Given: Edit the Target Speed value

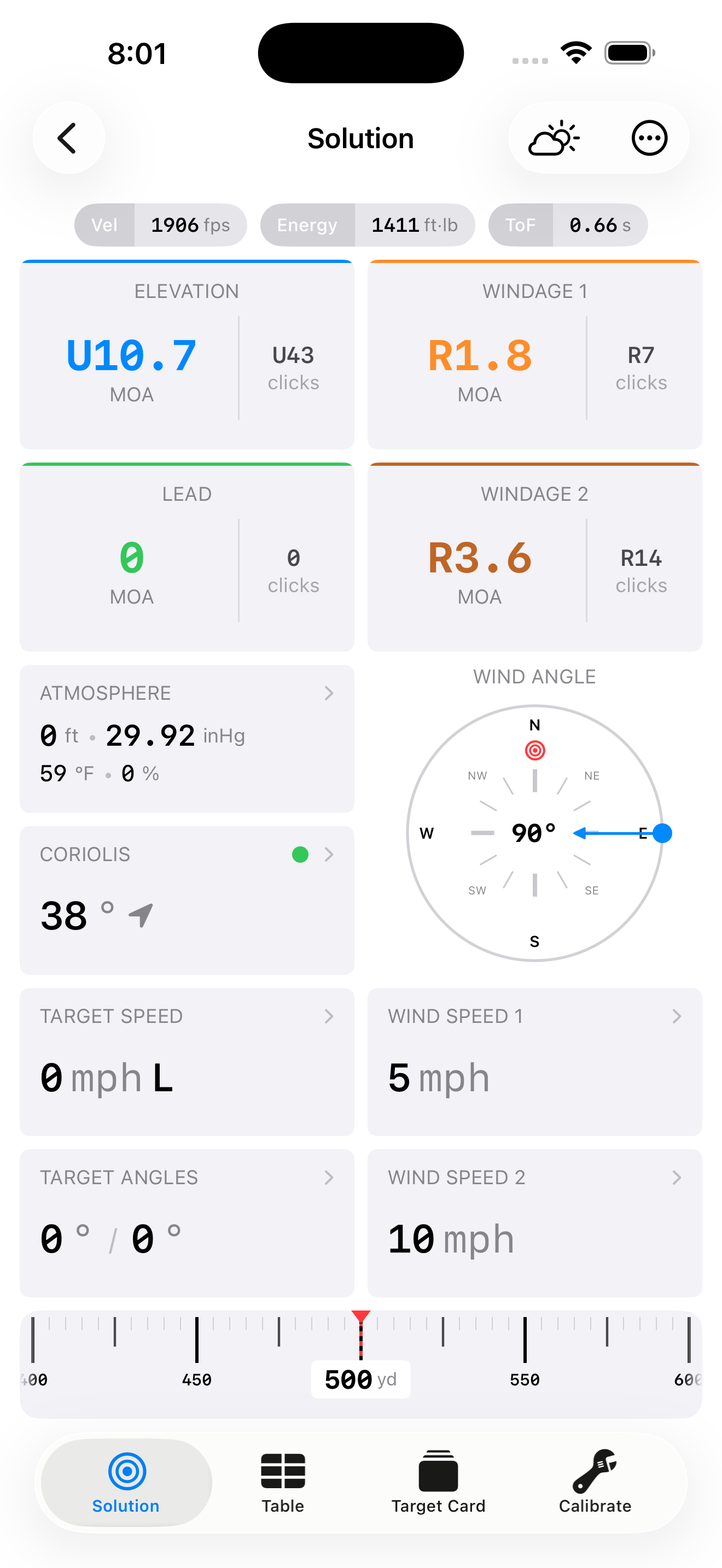Looking at the screenshot, I should coord(187,1061).
